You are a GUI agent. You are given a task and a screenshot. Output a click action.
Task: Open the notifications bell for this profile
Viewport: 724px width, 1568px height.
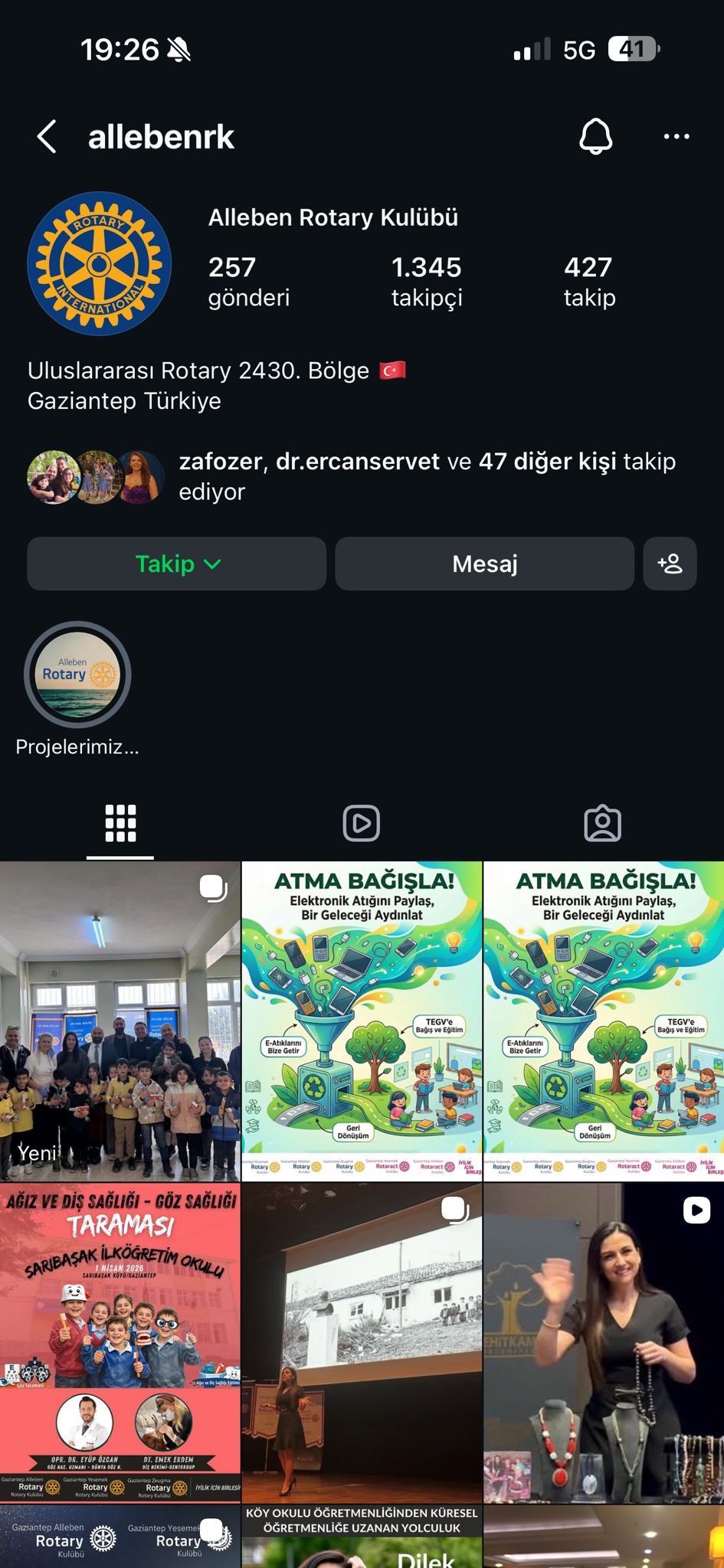pos(595,137)
